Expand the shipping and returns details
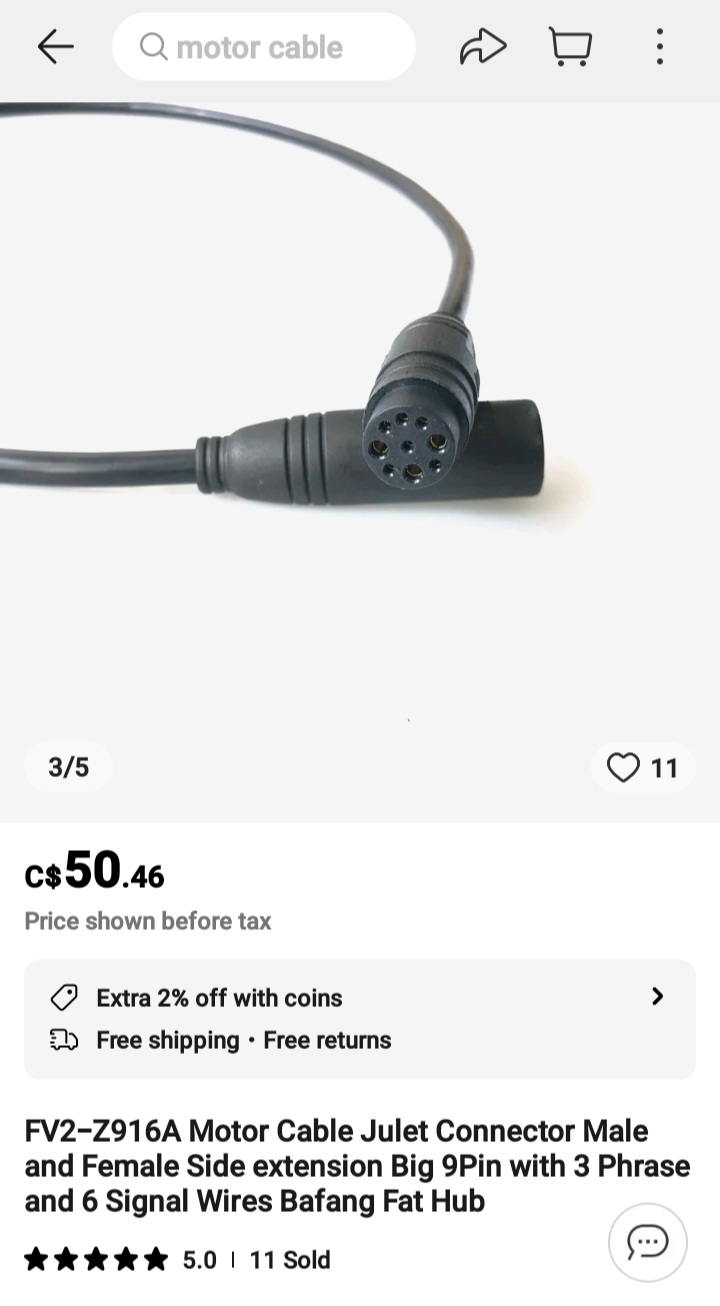720x1306 pixels. click(x=242, y=1040)
